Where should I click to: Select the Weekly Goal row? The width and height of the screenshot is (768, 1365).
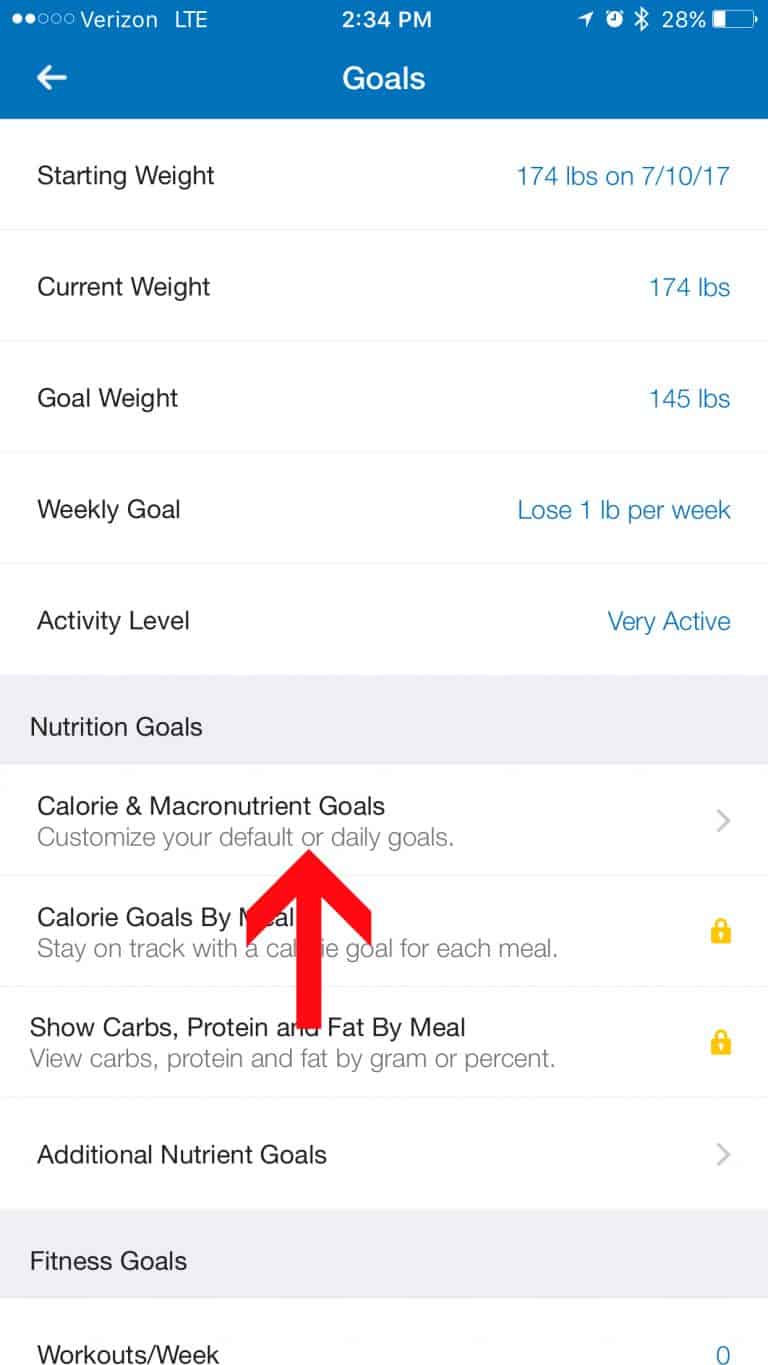coord(384,508)
